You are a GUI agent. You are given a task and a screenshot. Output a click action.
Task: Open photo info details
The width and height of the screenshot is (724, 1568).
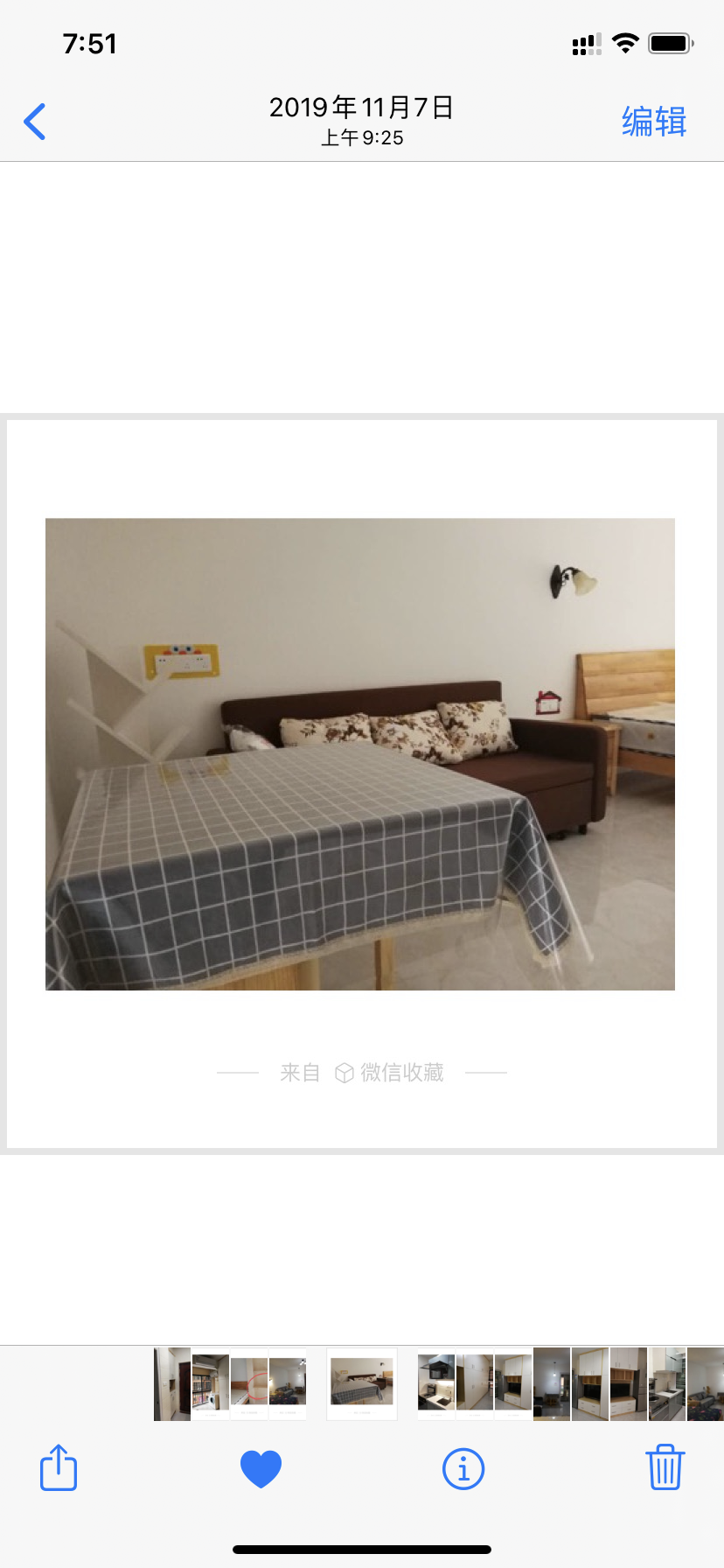[463, 1468]
